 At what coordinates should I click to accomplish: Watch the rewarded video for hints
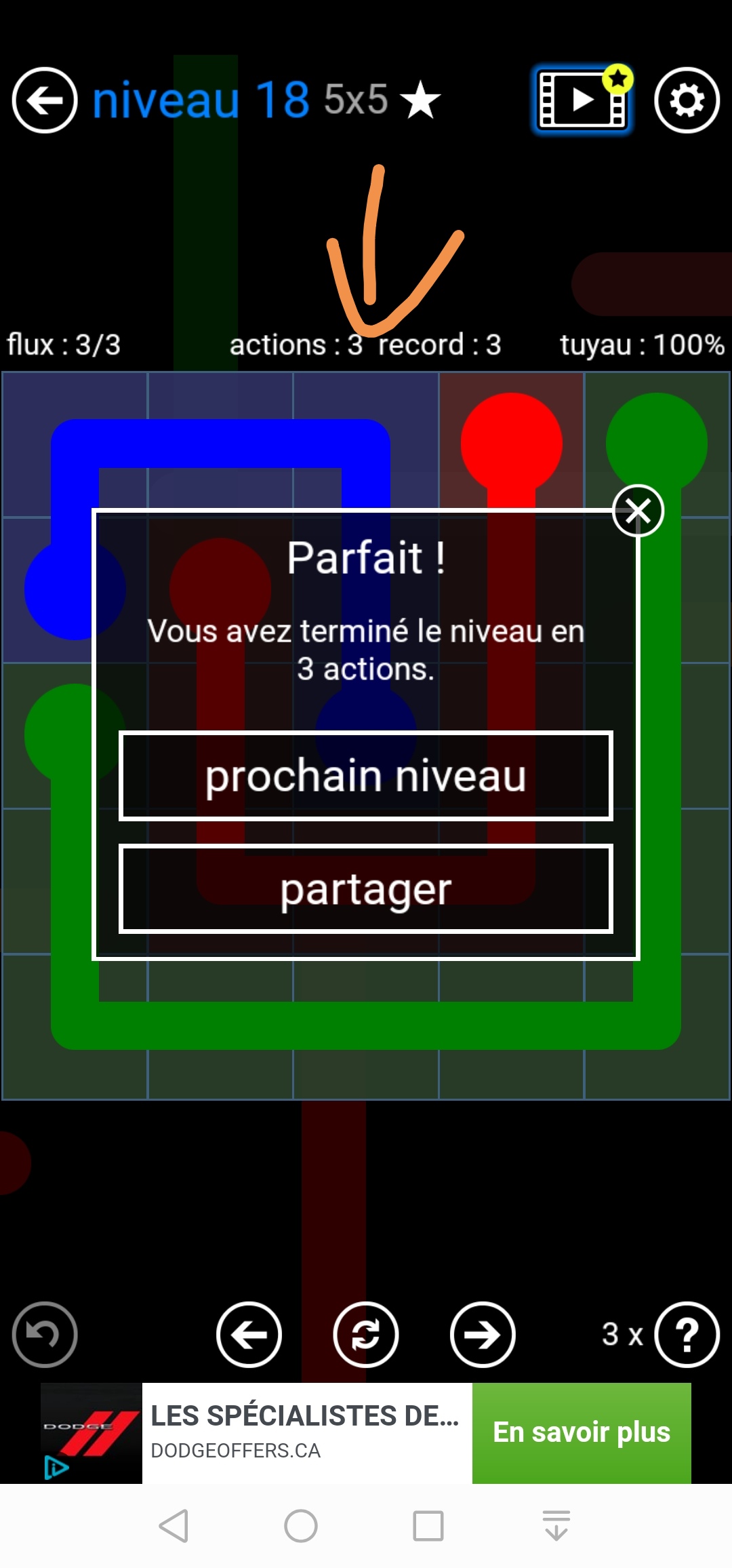(582, 100)
